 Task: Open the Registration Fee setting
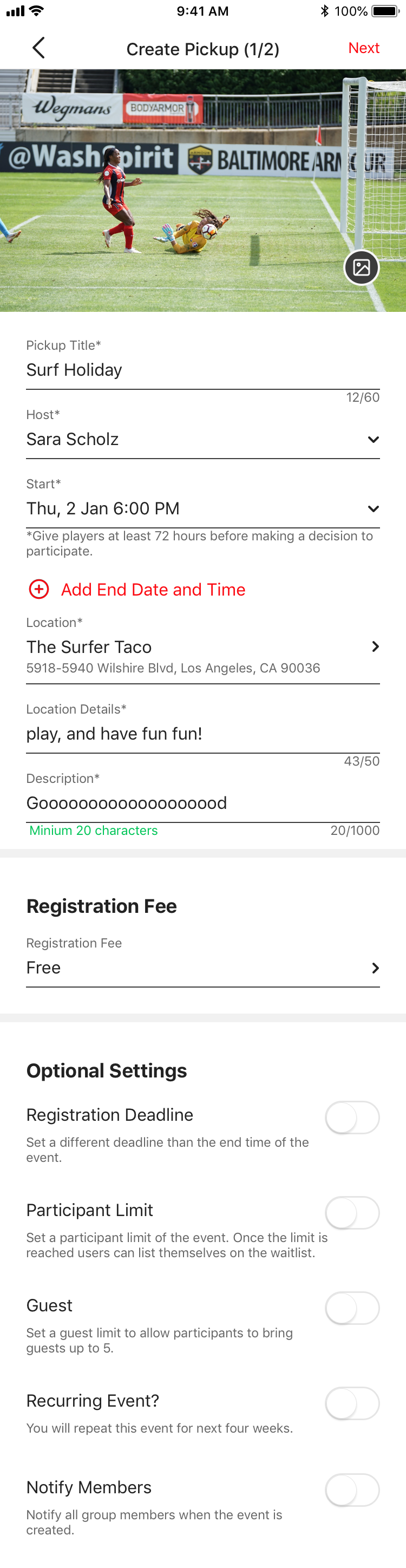click(x=202, y=968)
